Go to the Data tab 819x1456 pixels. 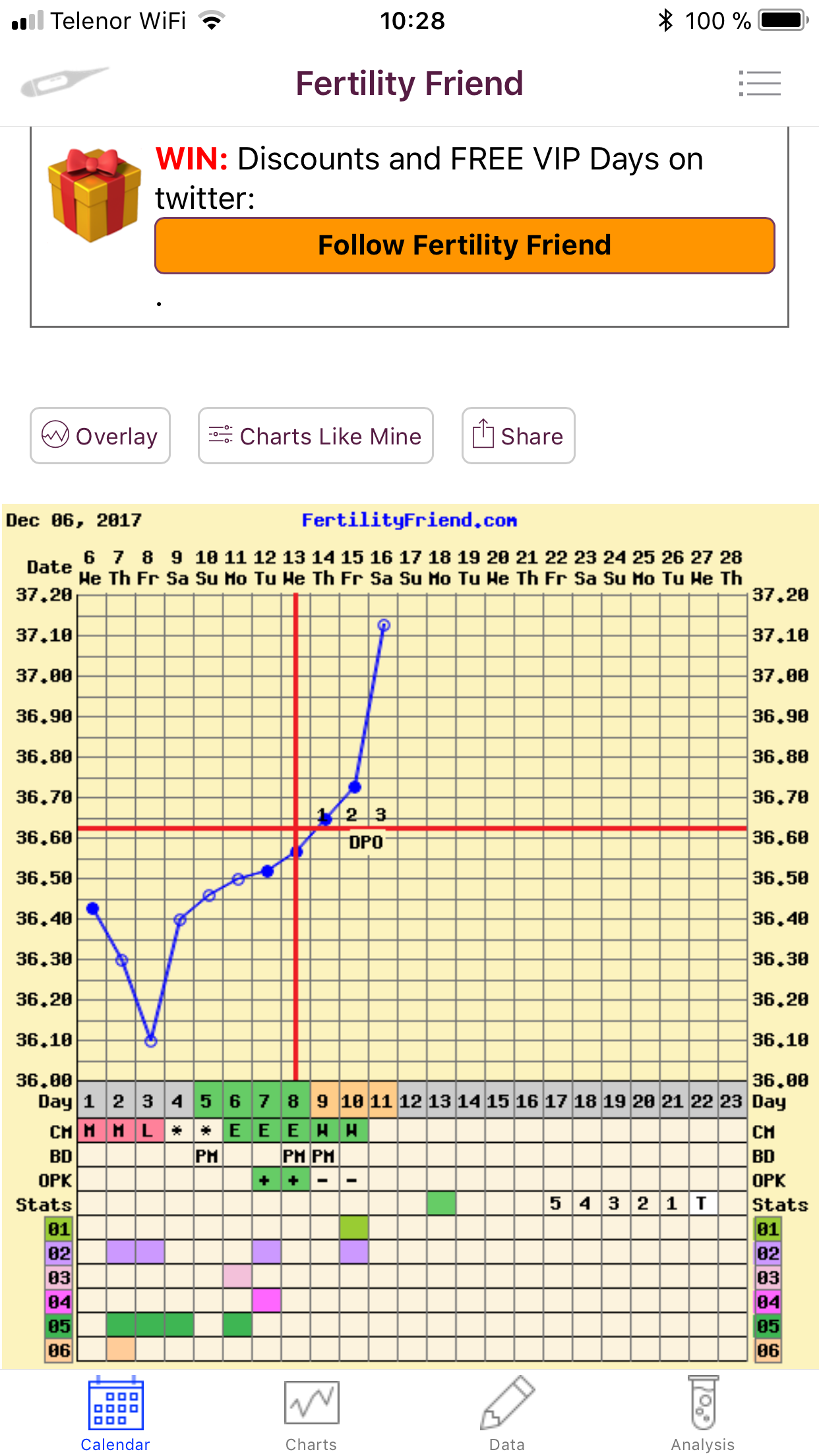[x=506, y=1413]
